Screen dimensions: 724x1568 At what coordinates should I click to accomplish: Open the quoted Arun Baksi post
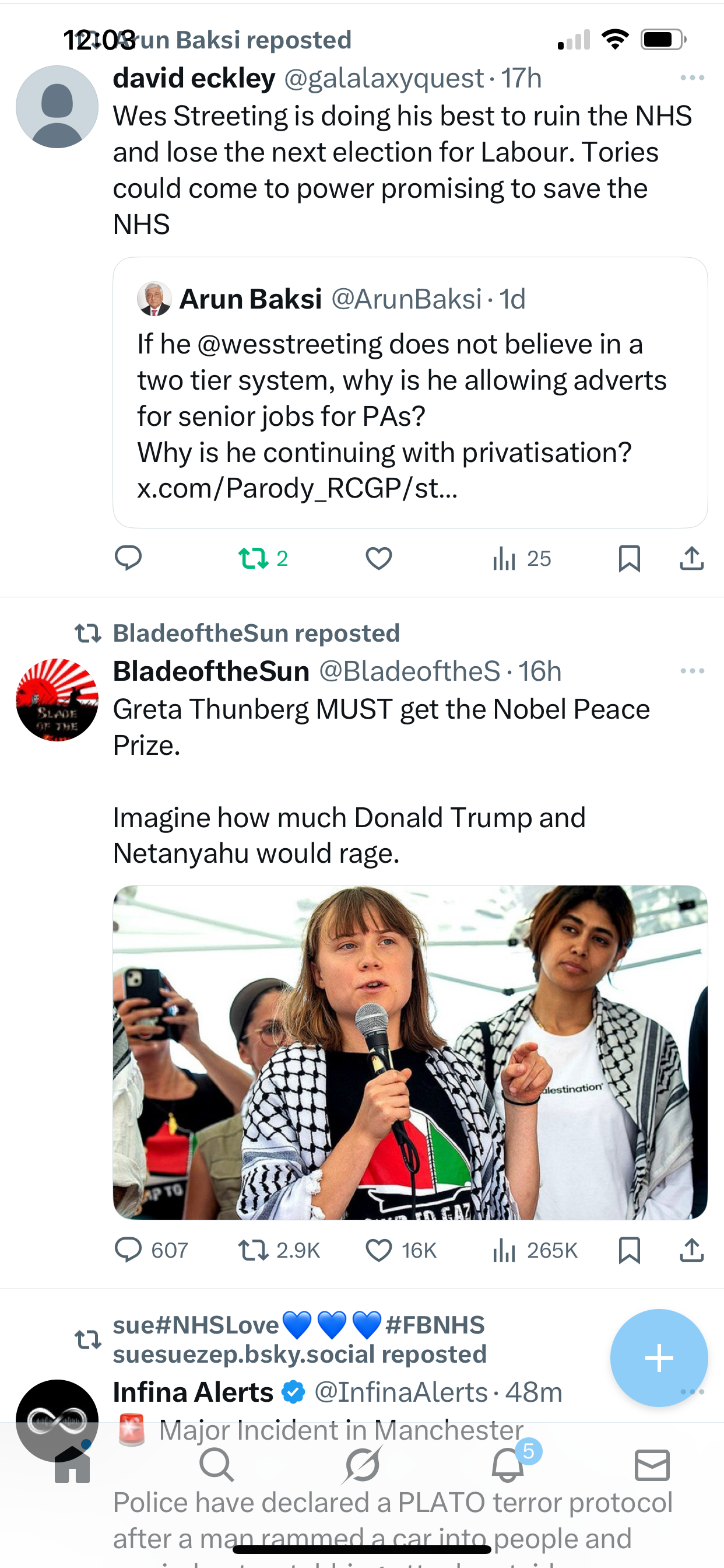409,393
